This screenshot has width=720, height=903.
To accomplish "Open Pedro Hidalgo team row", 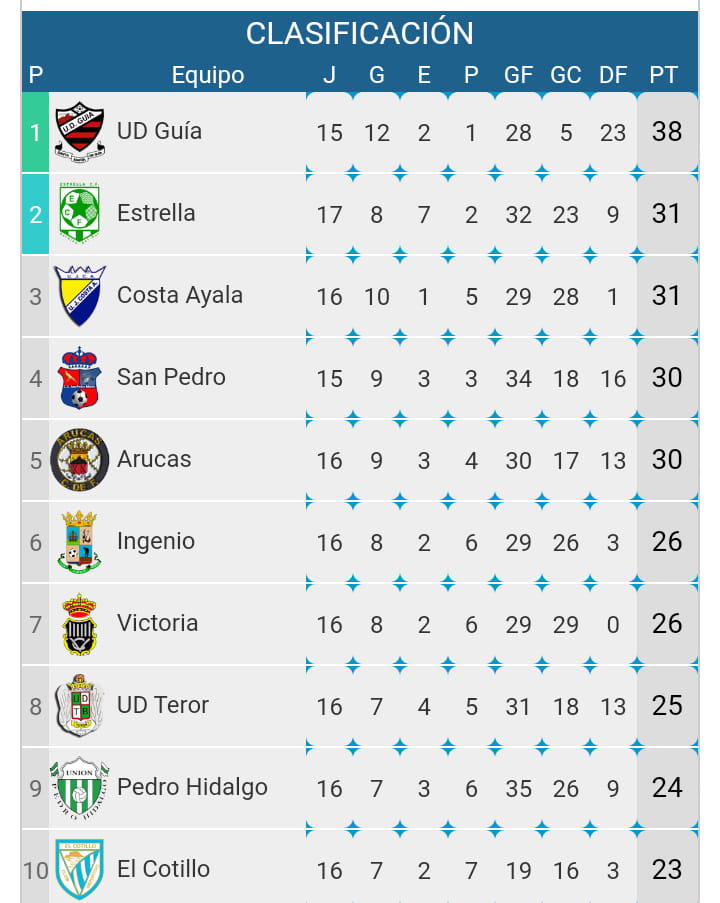I will coord(192,787).
